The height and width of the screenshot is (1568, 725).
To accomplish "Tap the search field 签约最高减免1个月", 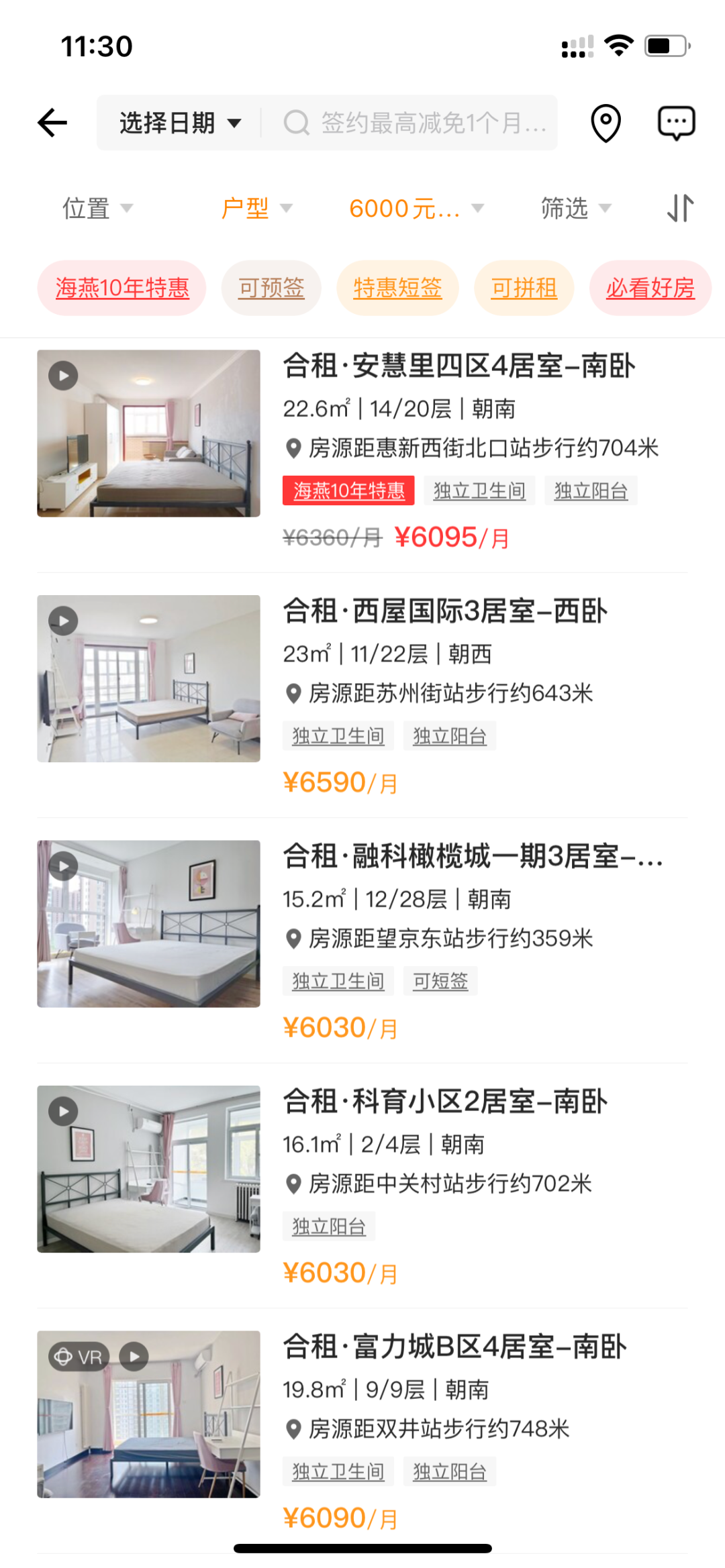I will coord(416,123).
